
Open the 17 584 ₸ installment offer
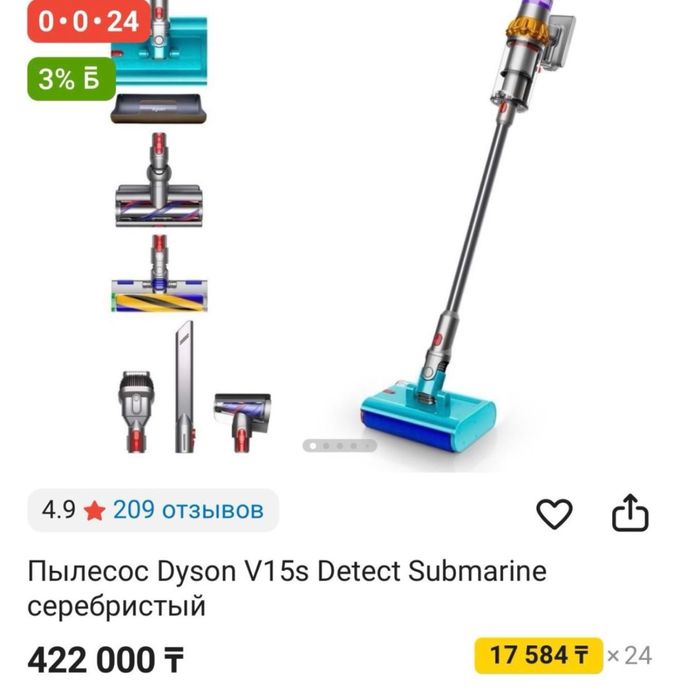point(538,656)
